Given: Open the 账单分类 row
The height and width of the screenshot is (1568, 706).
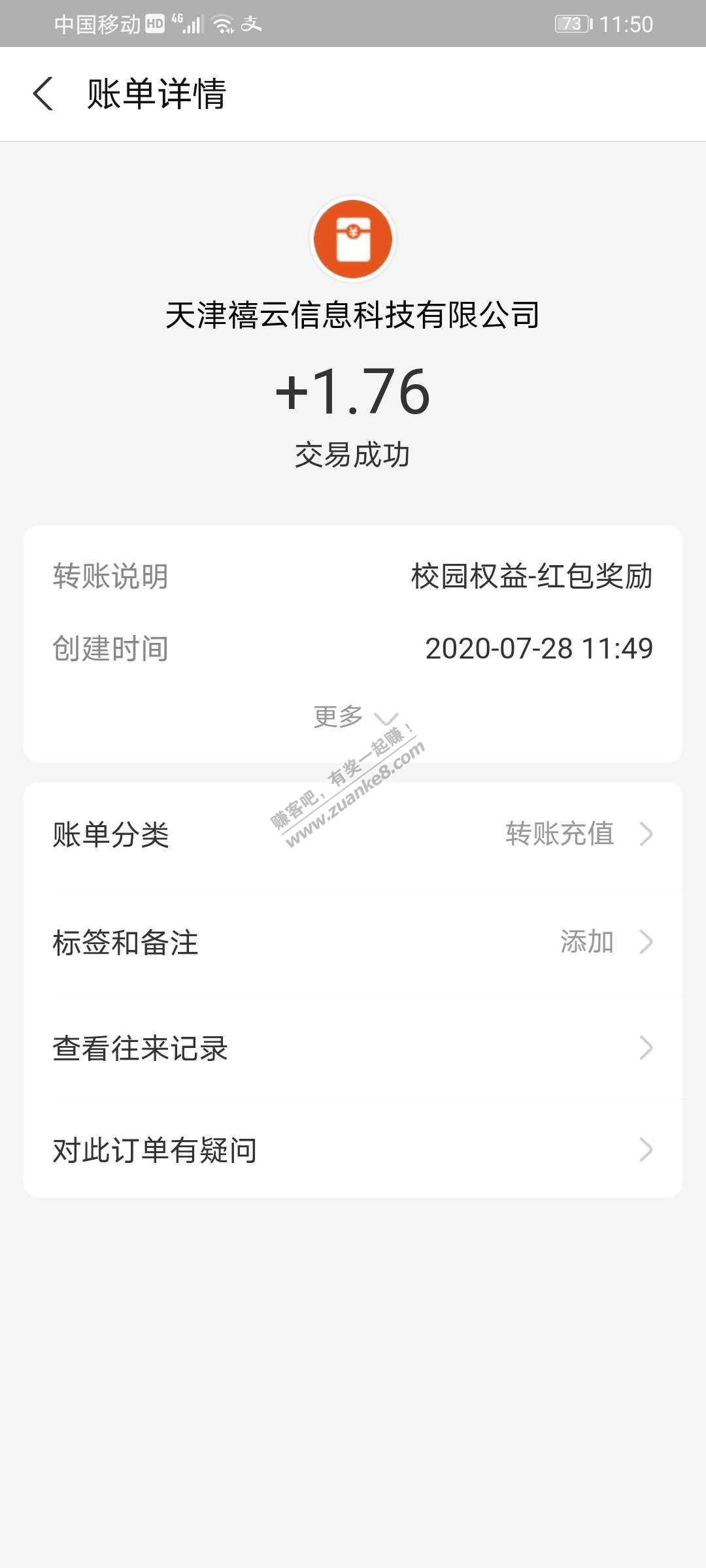Looking at the screenshot, I should point(353,834).
